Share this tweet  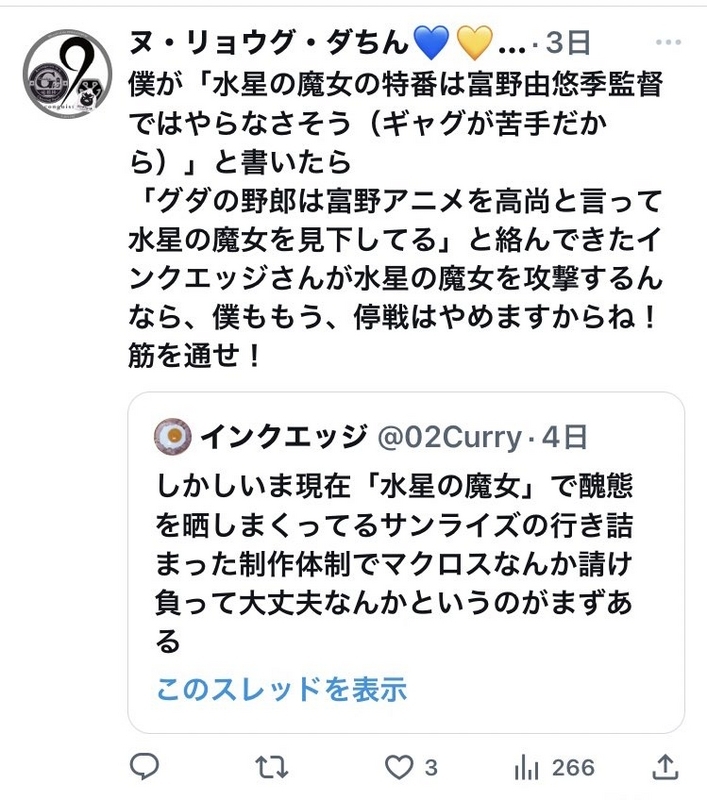pyautogui.click(x=665, y=767)
